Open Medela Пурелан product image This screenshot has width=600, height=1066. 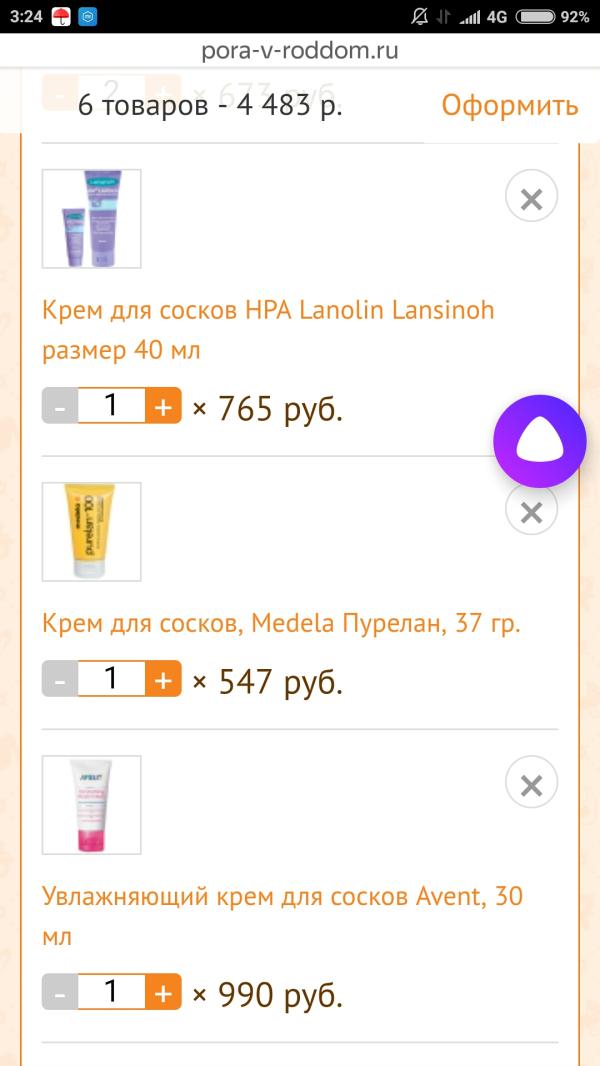[92, 532]
